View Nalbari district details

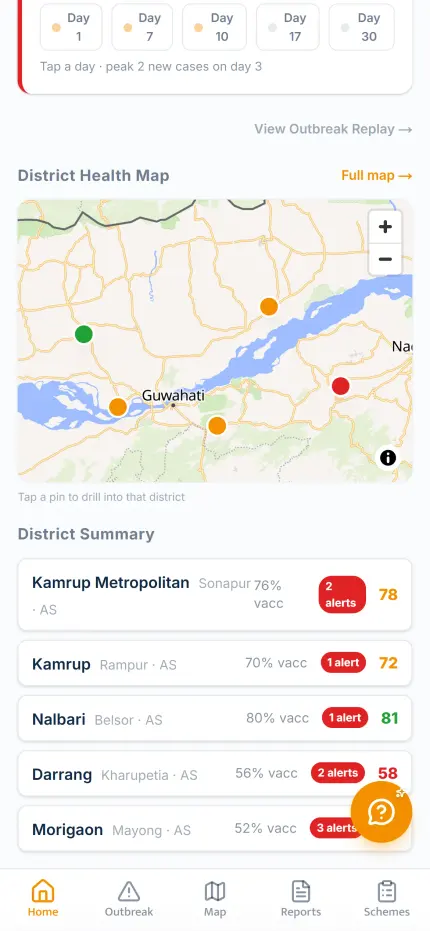[x=214, y=718]
